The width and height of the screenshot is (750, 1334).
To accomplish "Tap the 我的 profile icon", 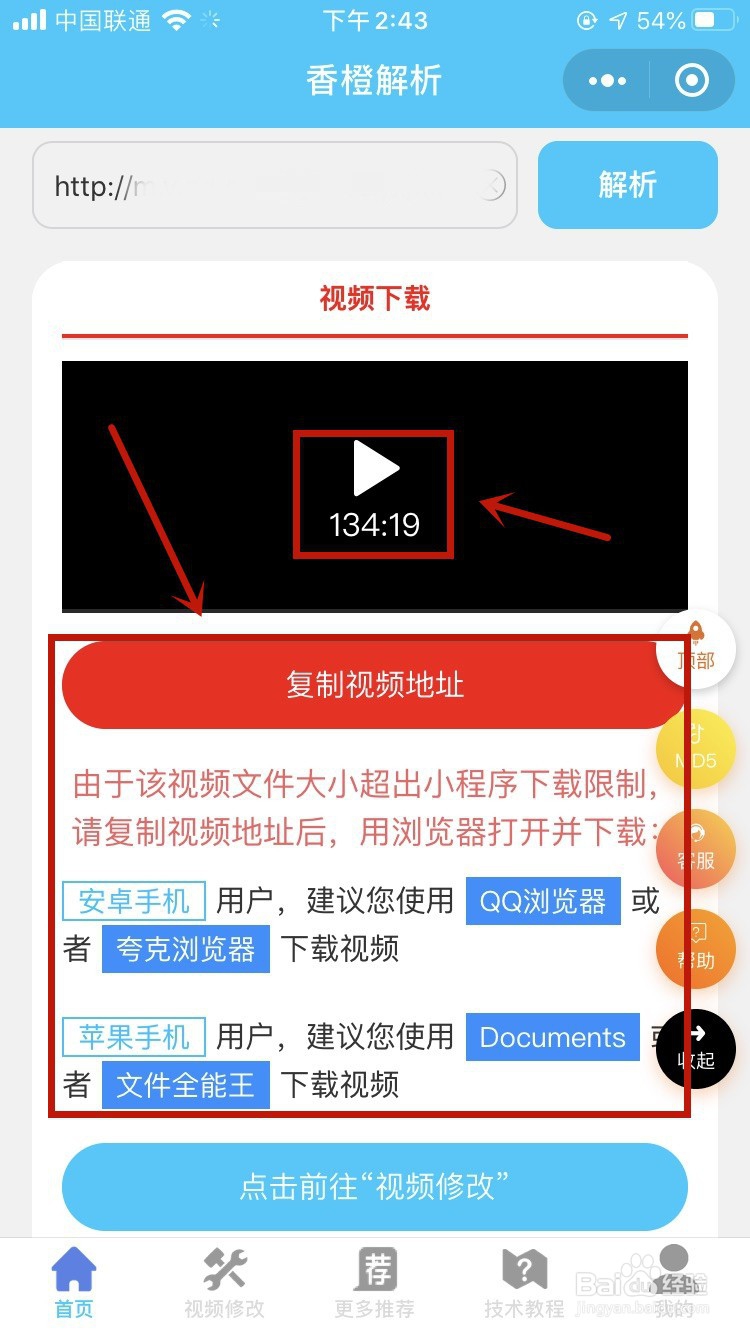I will [674, 1268].
